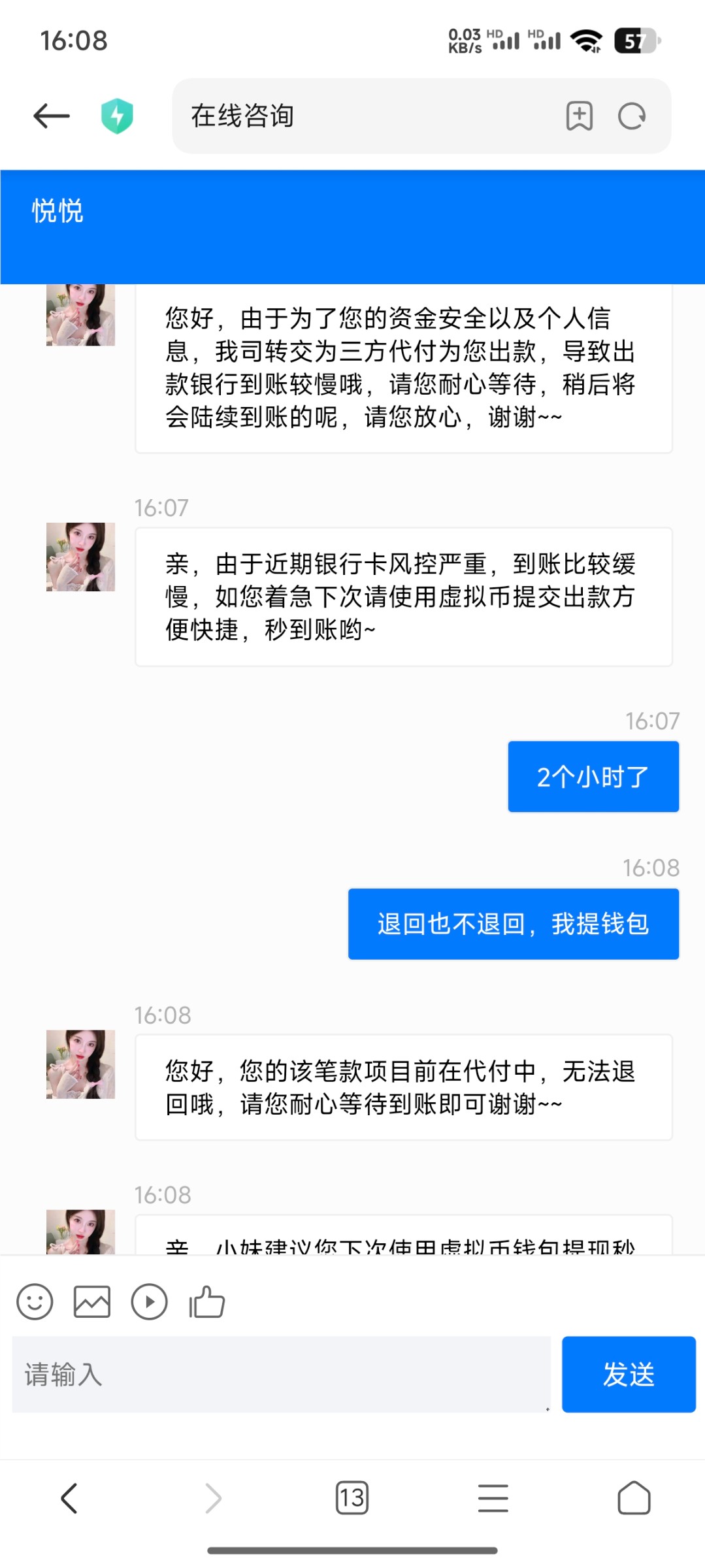
Task: Tap the forward navigation chevron
Action: (212, 1497)
